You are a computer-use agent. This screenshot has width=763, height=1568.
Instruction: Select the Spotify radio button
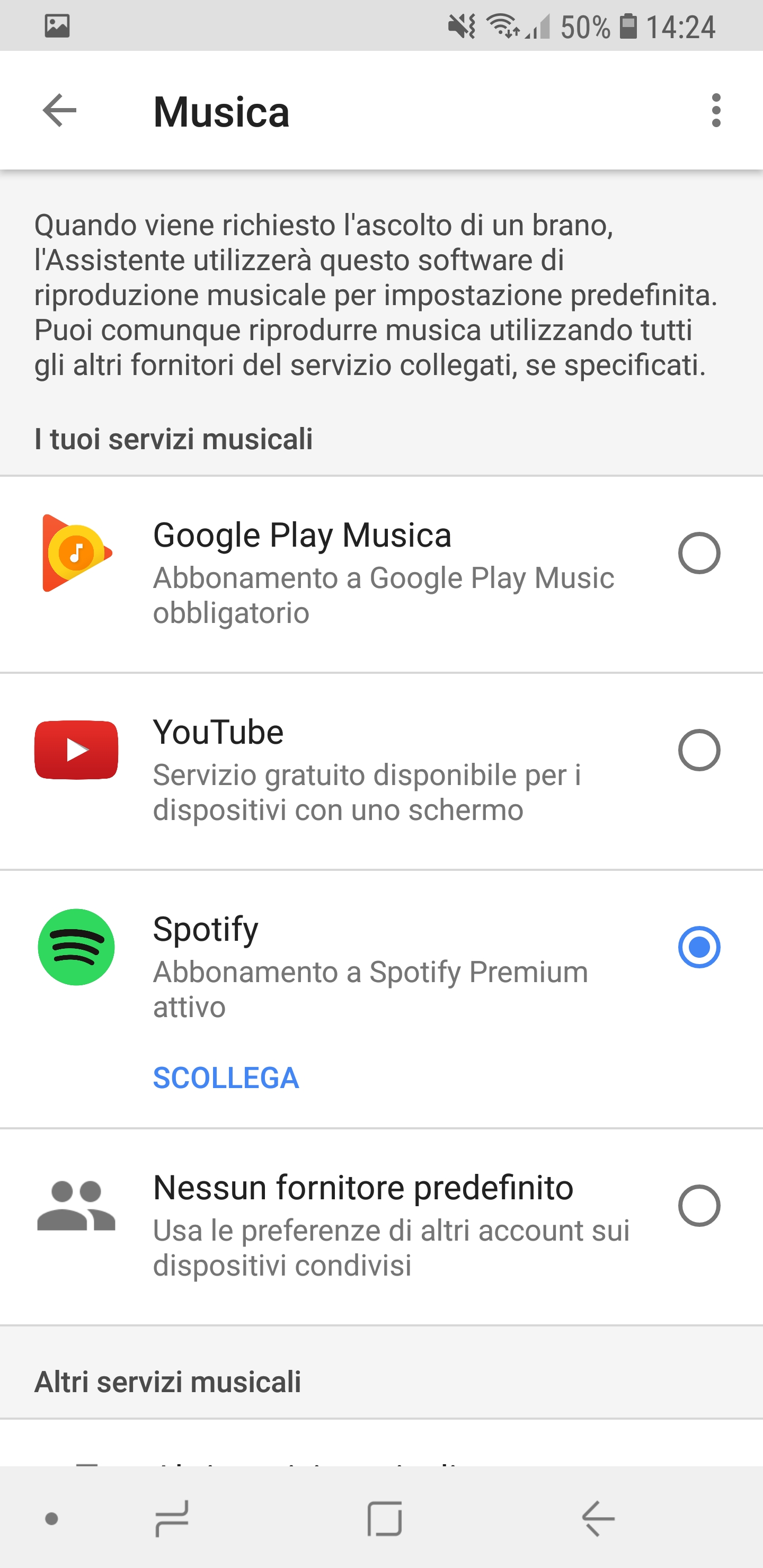click(699, 947)
